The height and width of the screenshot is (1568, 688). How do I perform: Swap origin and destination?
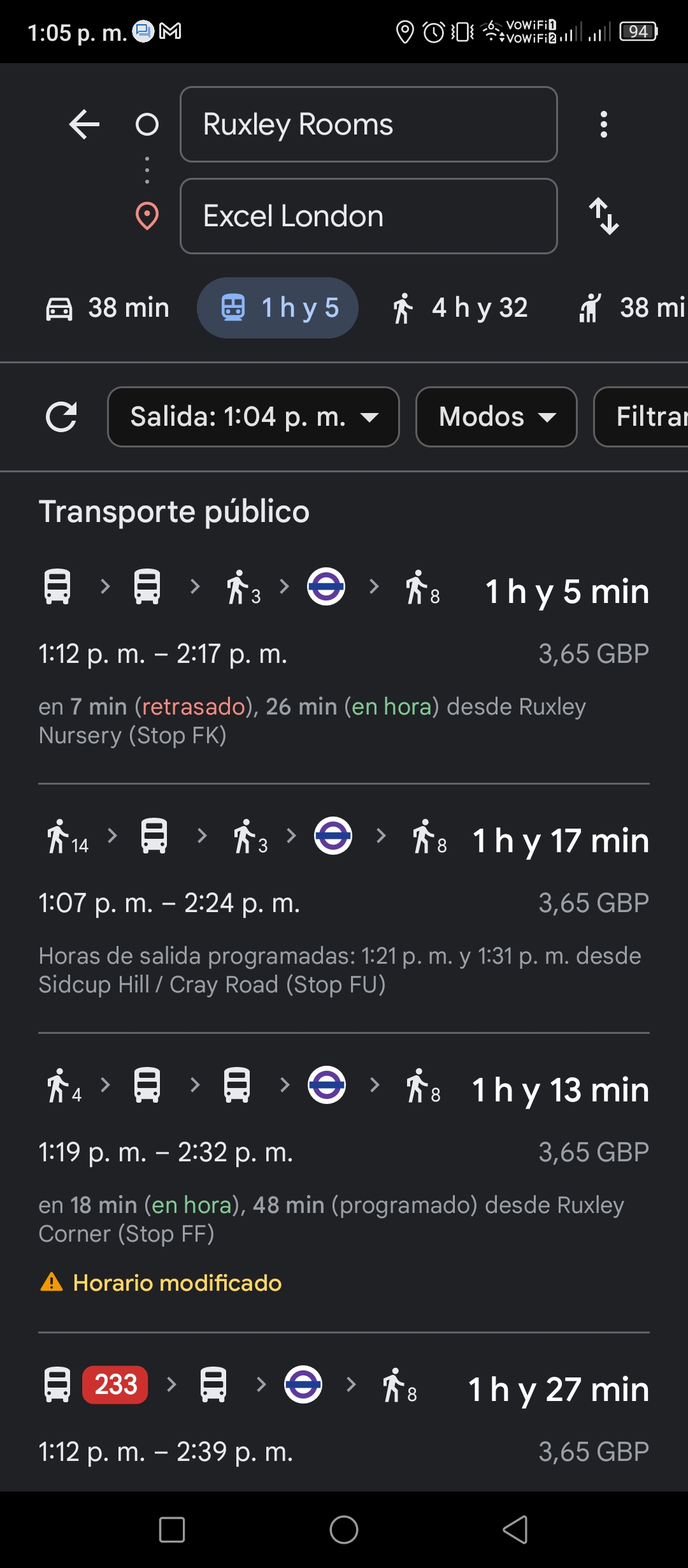click(x=603, y=216)
